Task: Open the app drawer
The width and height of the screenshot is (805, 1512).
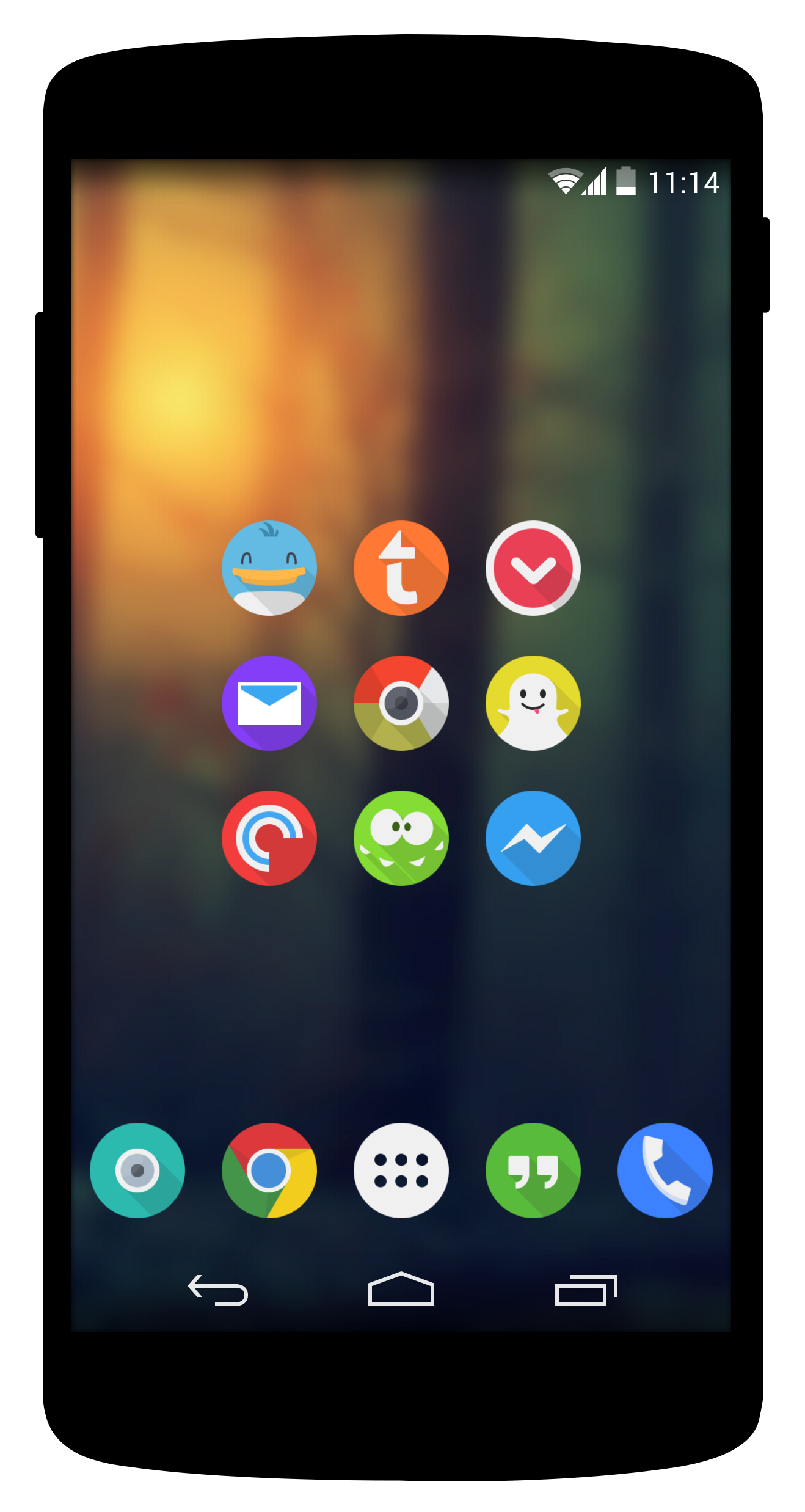Action: [x=401, y=1170]
